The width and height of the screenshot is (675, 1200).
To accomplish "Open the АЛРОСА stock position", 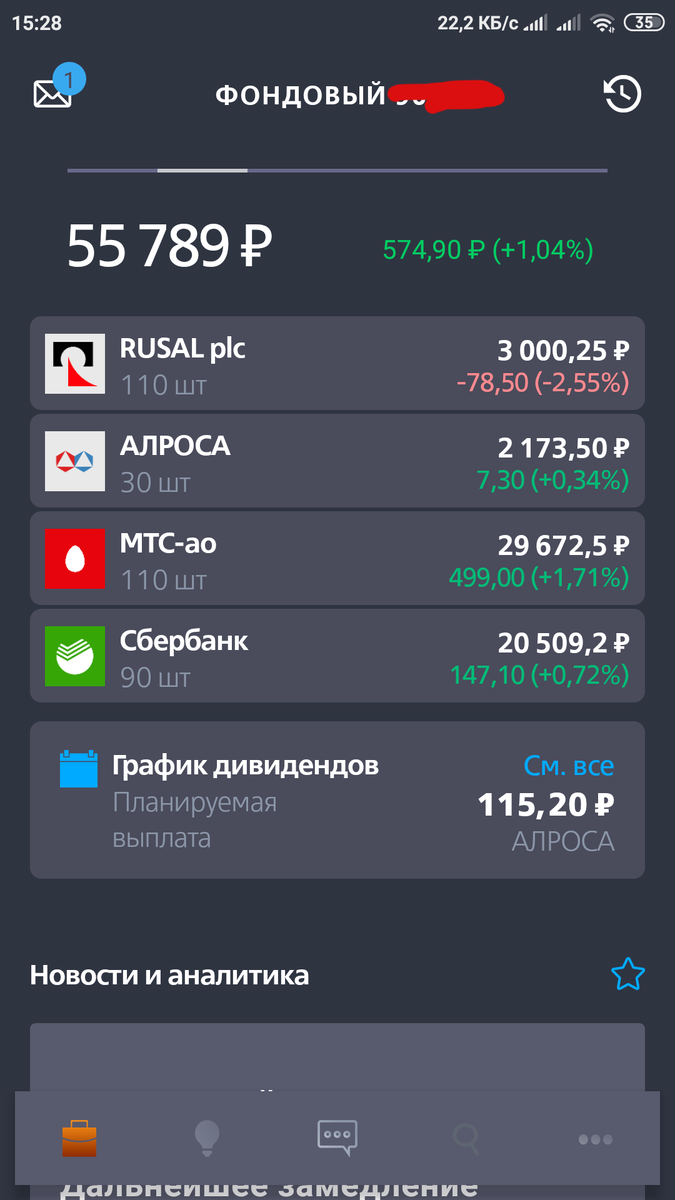I will 337,460.
